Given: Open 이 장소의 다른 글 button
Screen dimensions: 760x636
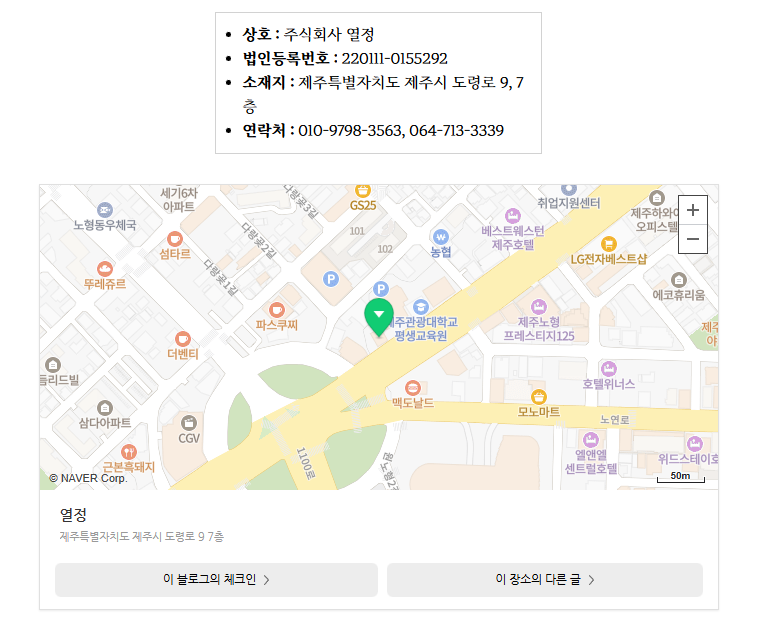Looking at the screenshot, I should [x=544, y=580].
